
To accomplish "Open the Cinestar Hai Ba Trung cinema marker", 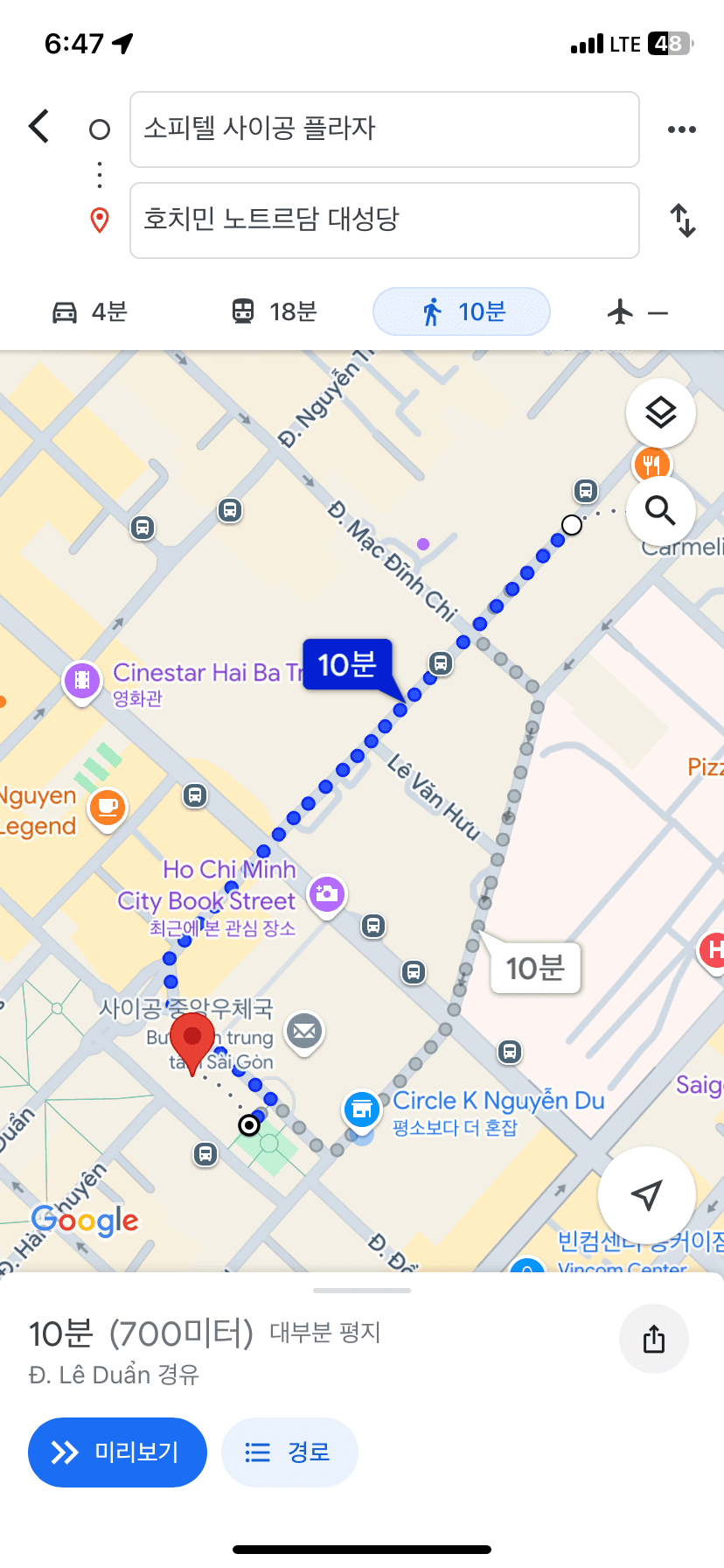I will (x=82, y=680).
